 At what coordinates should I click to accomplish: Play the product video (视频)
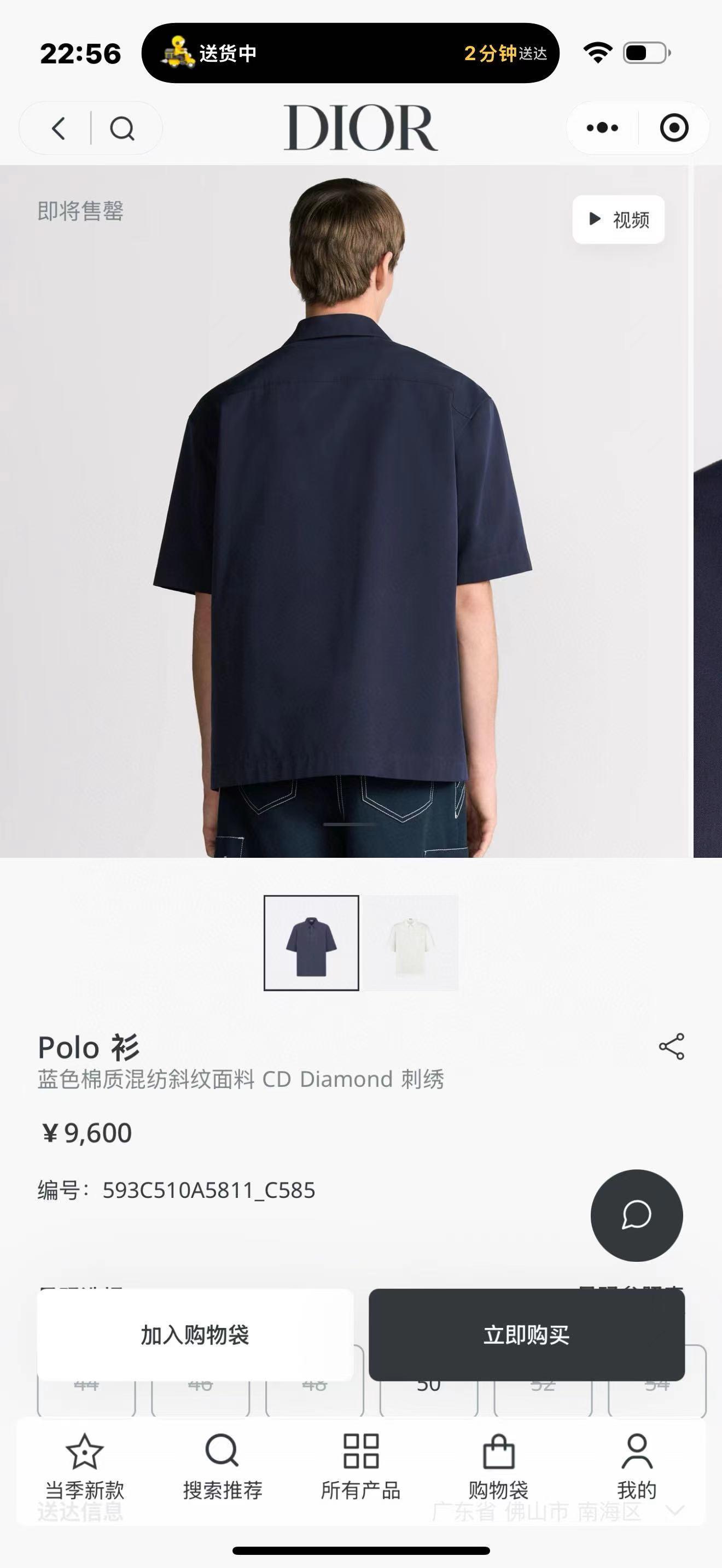tap(619, 219)
